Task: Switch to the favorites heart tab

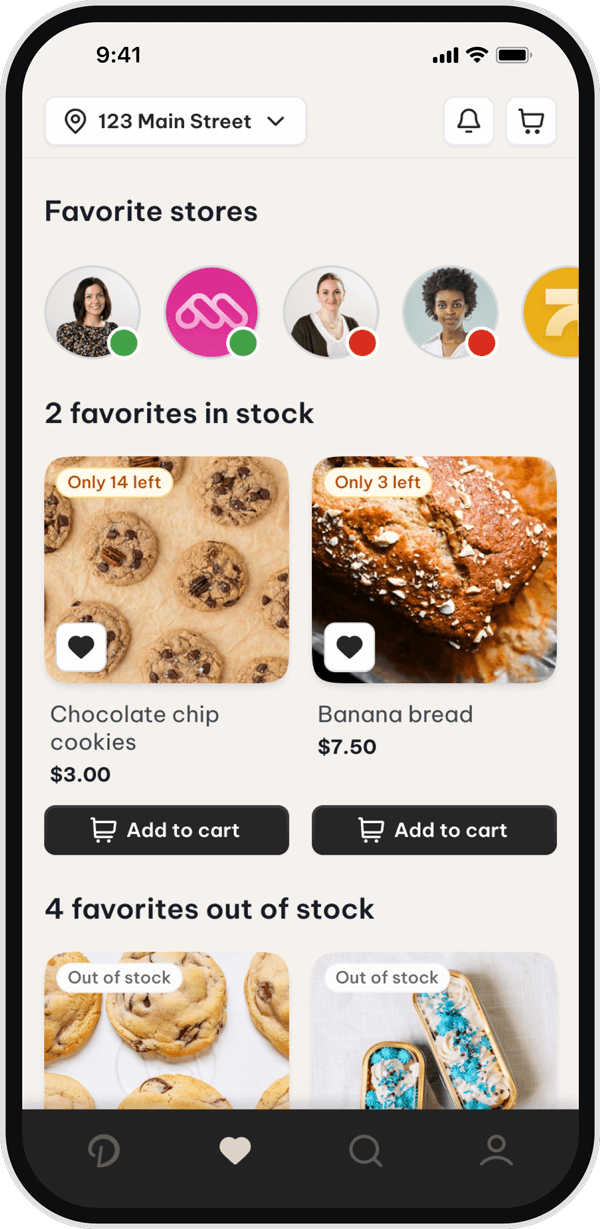Action: coord(235,1151)
